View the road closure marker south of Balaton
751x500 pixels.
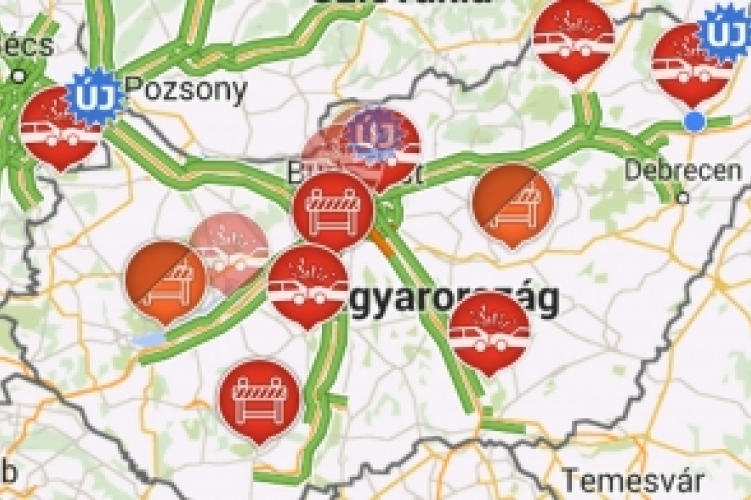(260, 399)
